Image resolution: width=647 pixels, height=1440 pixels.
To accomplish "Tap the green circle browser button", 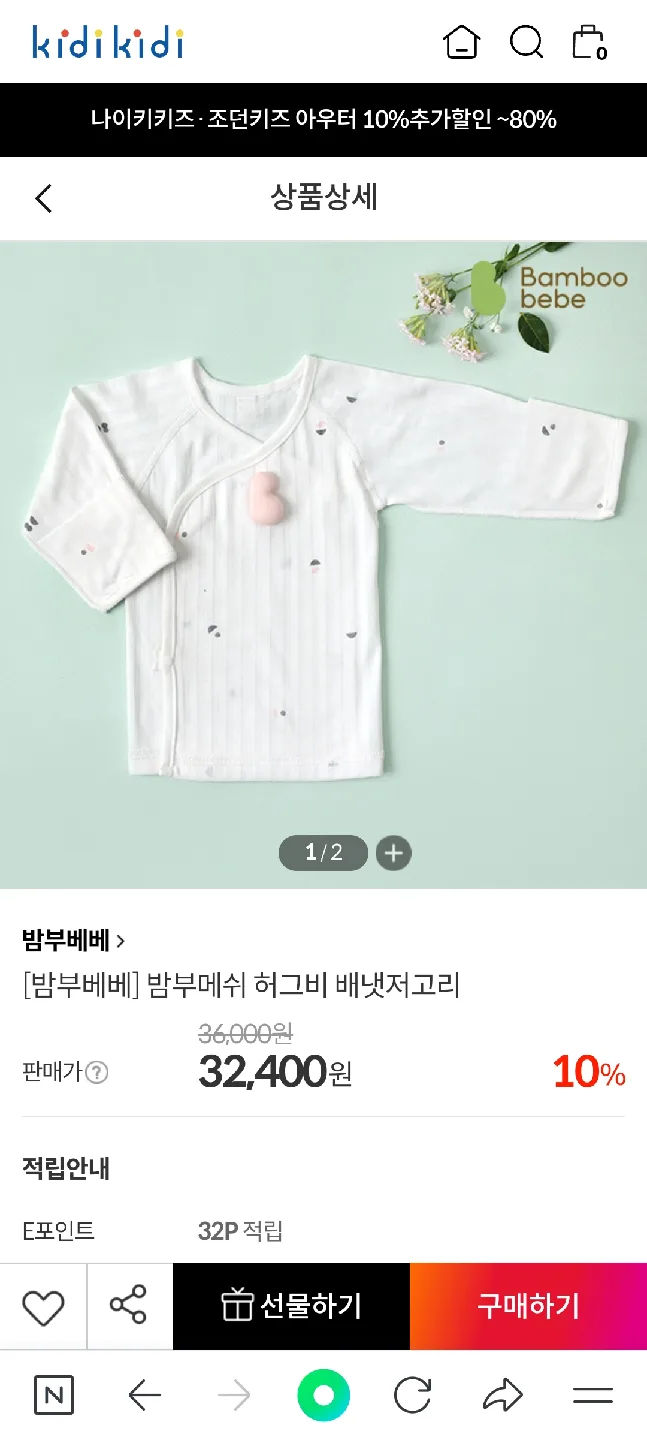I will [323, 1395].
